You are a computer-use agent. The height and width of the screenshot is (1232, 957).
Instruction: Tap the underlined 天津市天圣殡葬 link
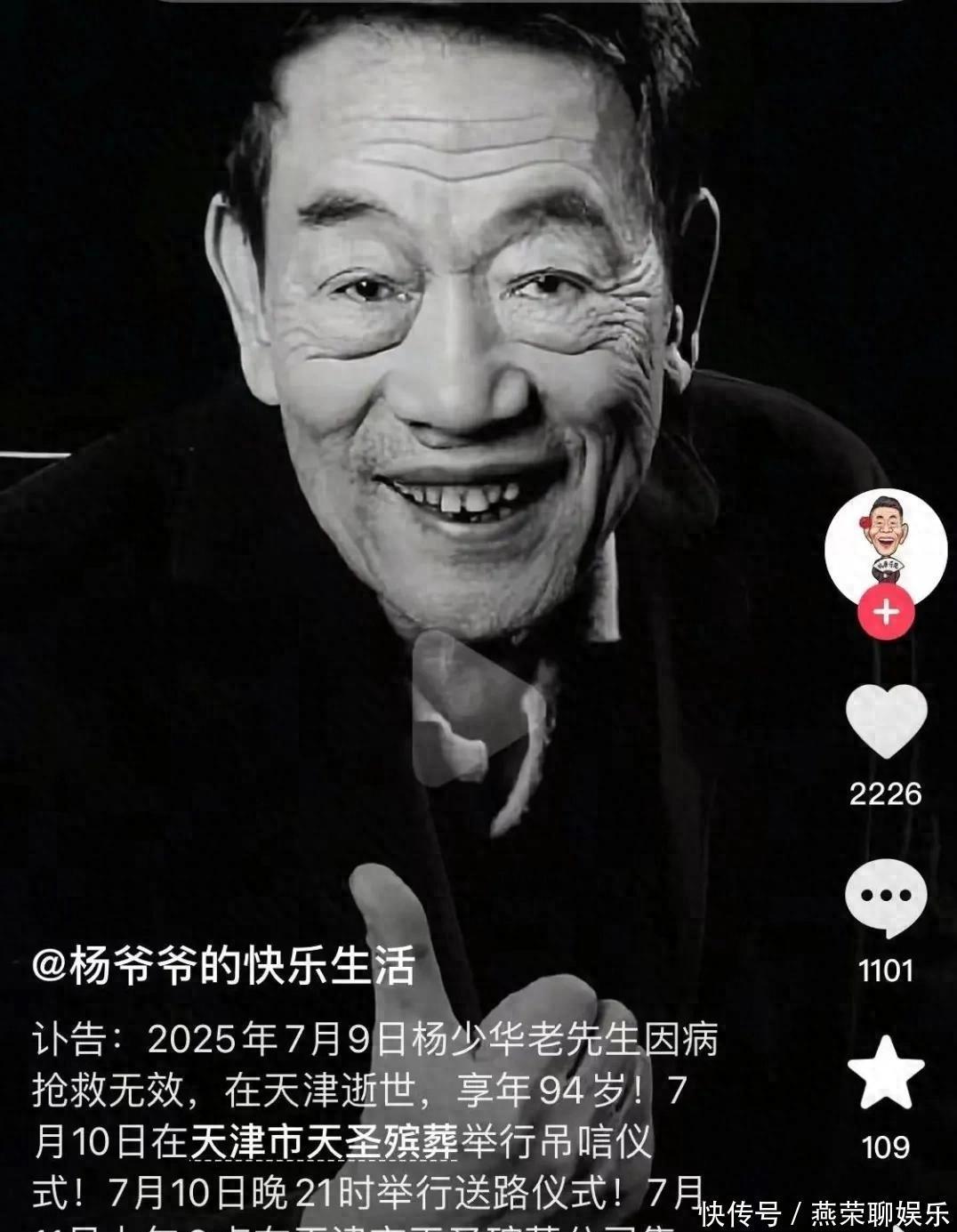click(x=324, y=1141)
